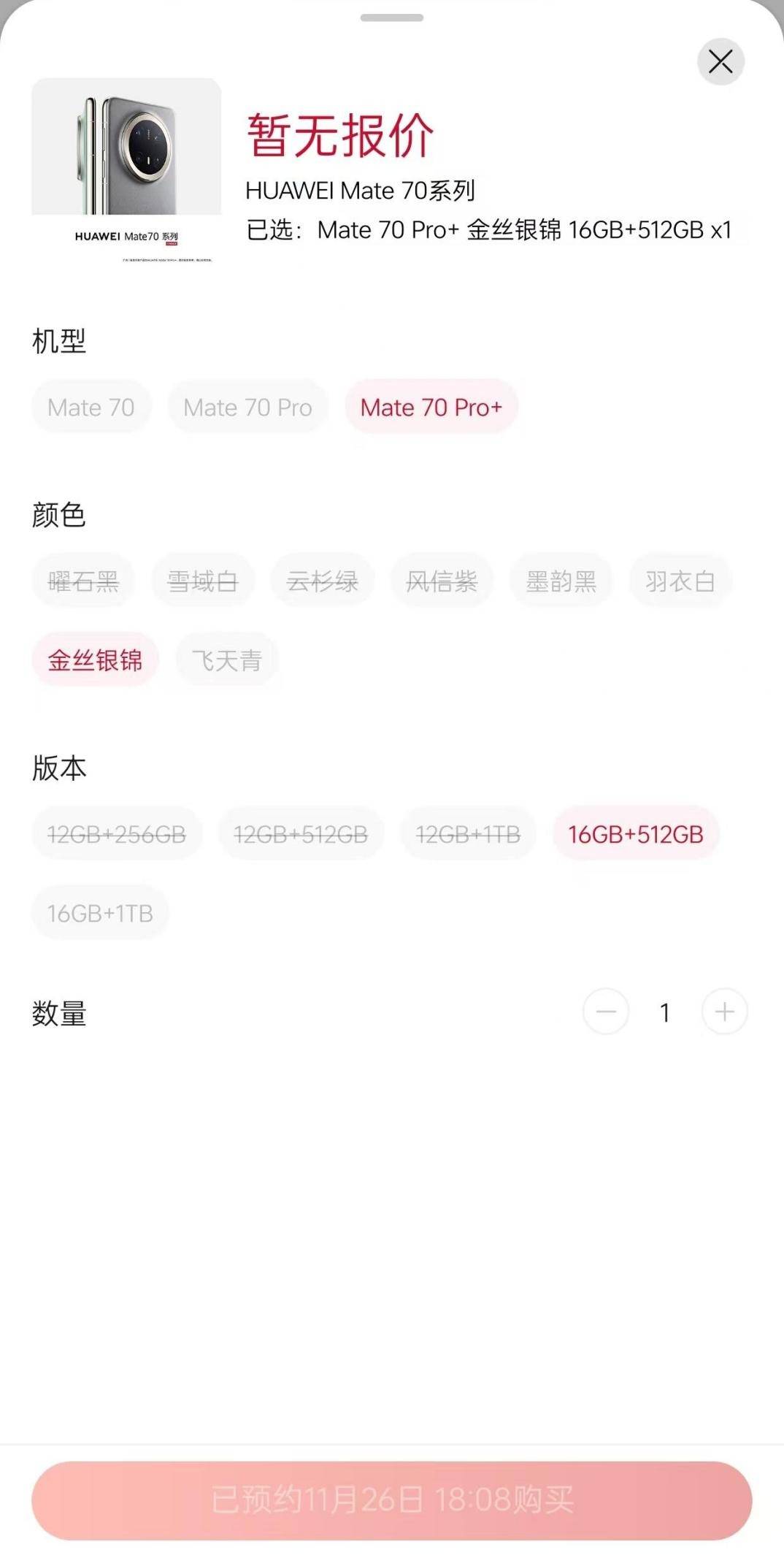
Task: Select the 羽衣白 color
Action: pos(680,581)
